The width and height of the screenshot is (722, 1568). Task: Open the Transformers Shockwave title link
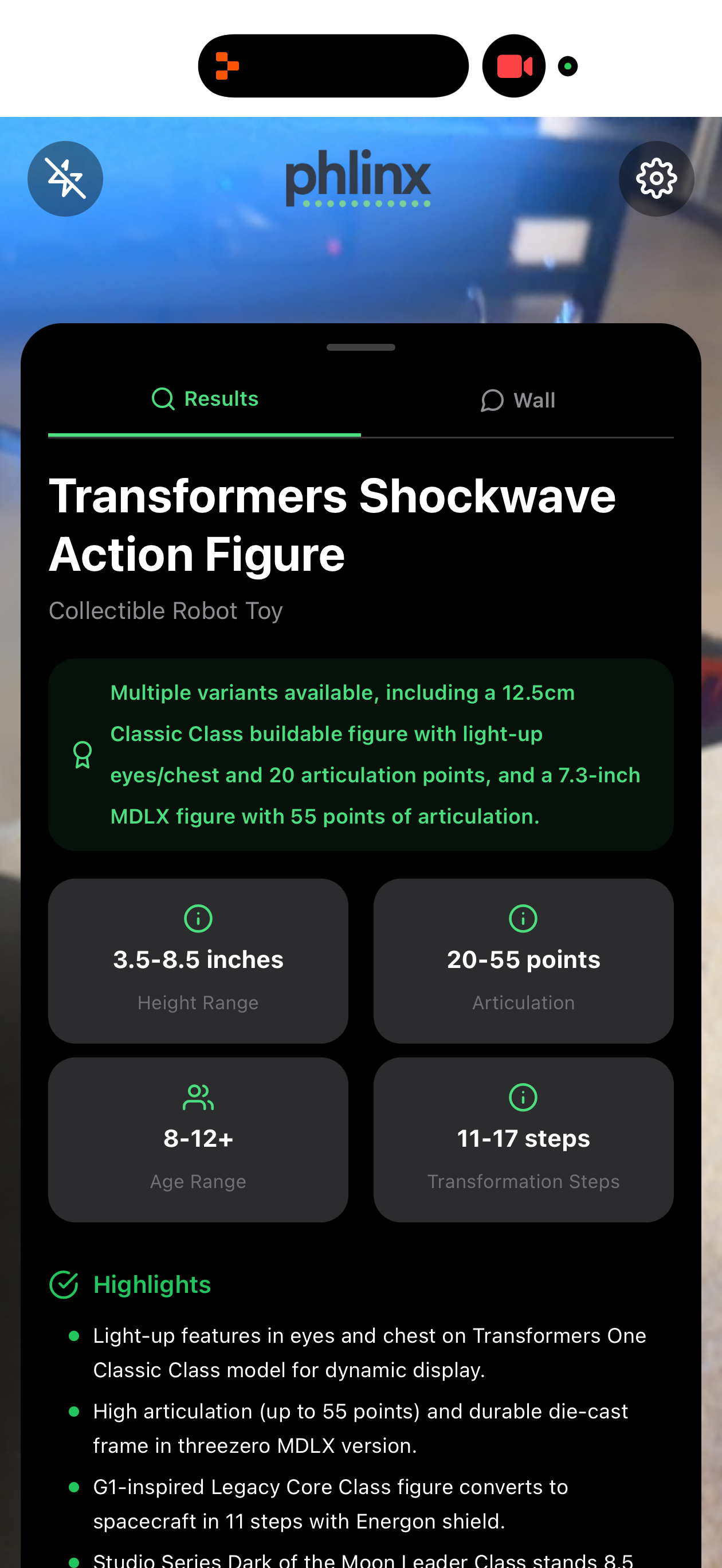click(333, 525)
